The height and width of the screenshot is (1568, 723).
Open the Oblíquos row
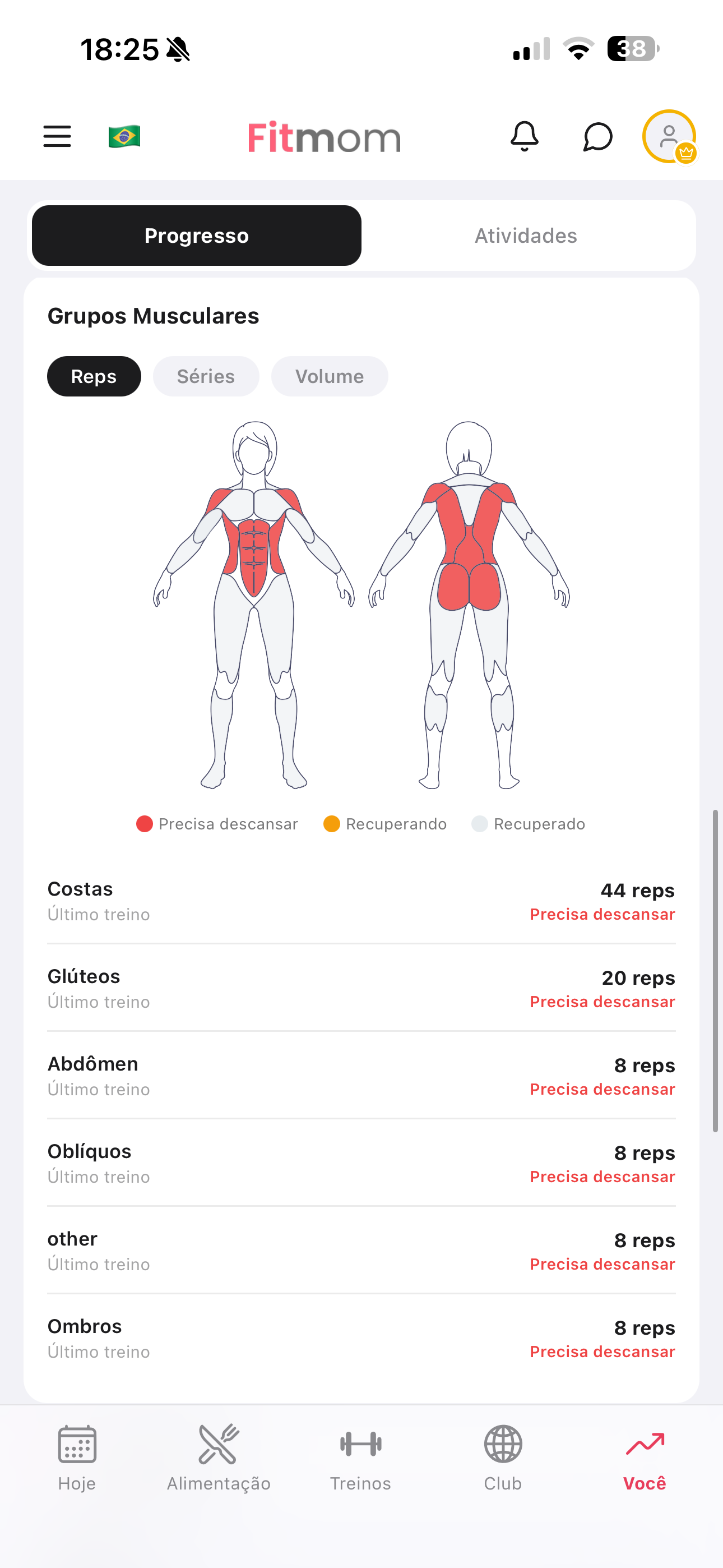pos(361,1164)
